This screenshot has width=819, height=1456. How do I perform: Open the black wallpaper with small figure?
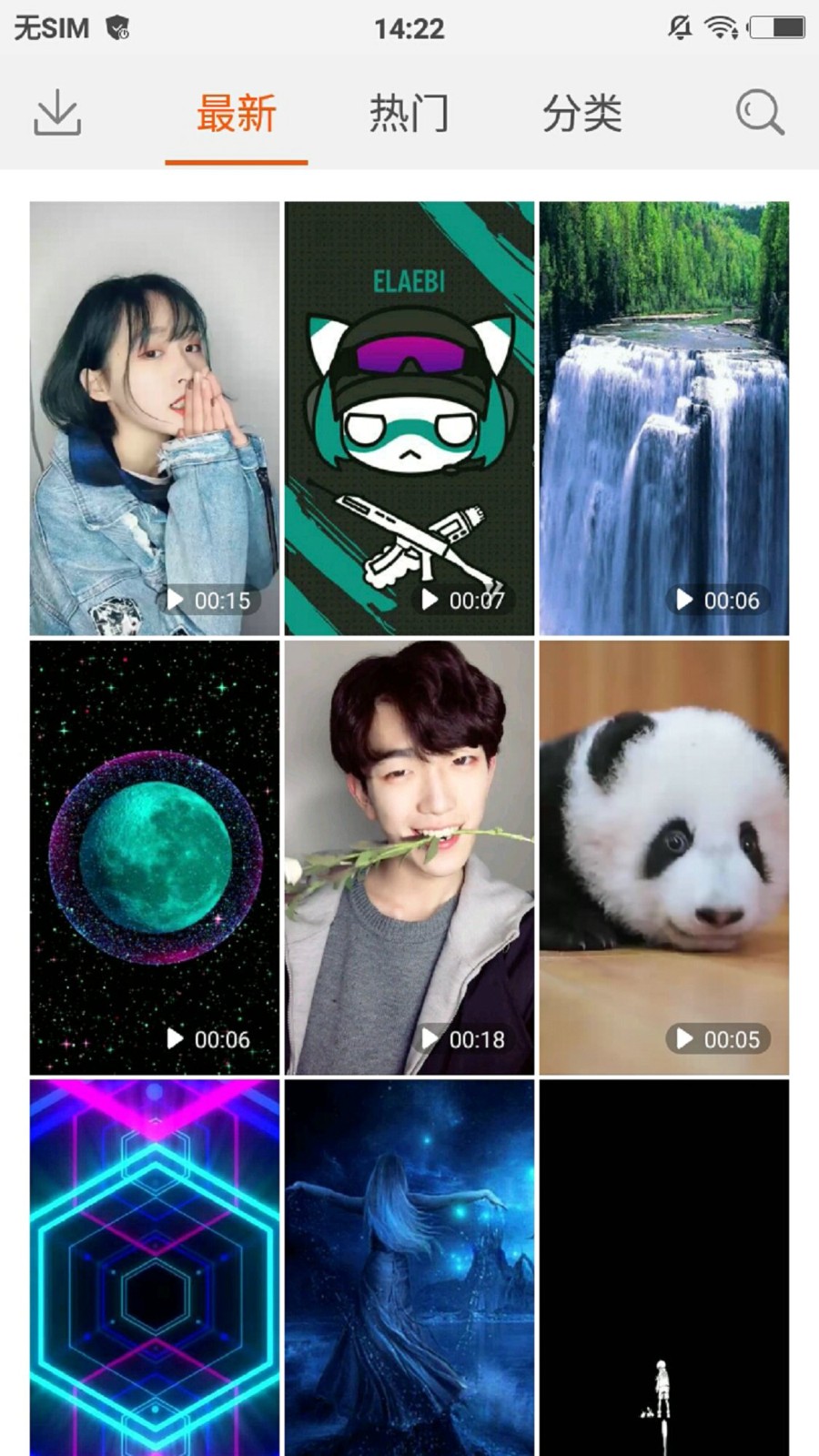(664, 1267)
